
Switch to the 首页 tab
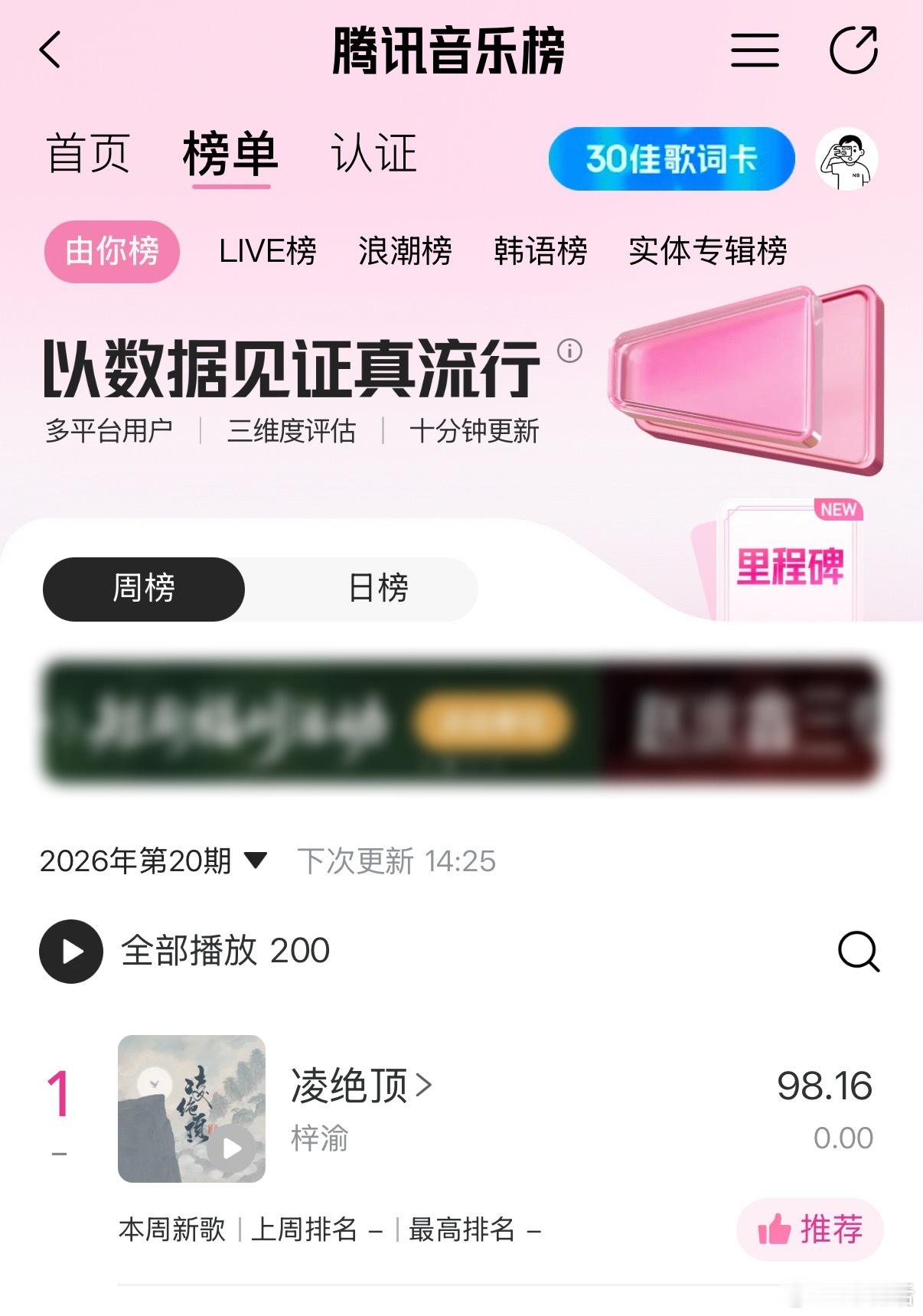point(88,154)
